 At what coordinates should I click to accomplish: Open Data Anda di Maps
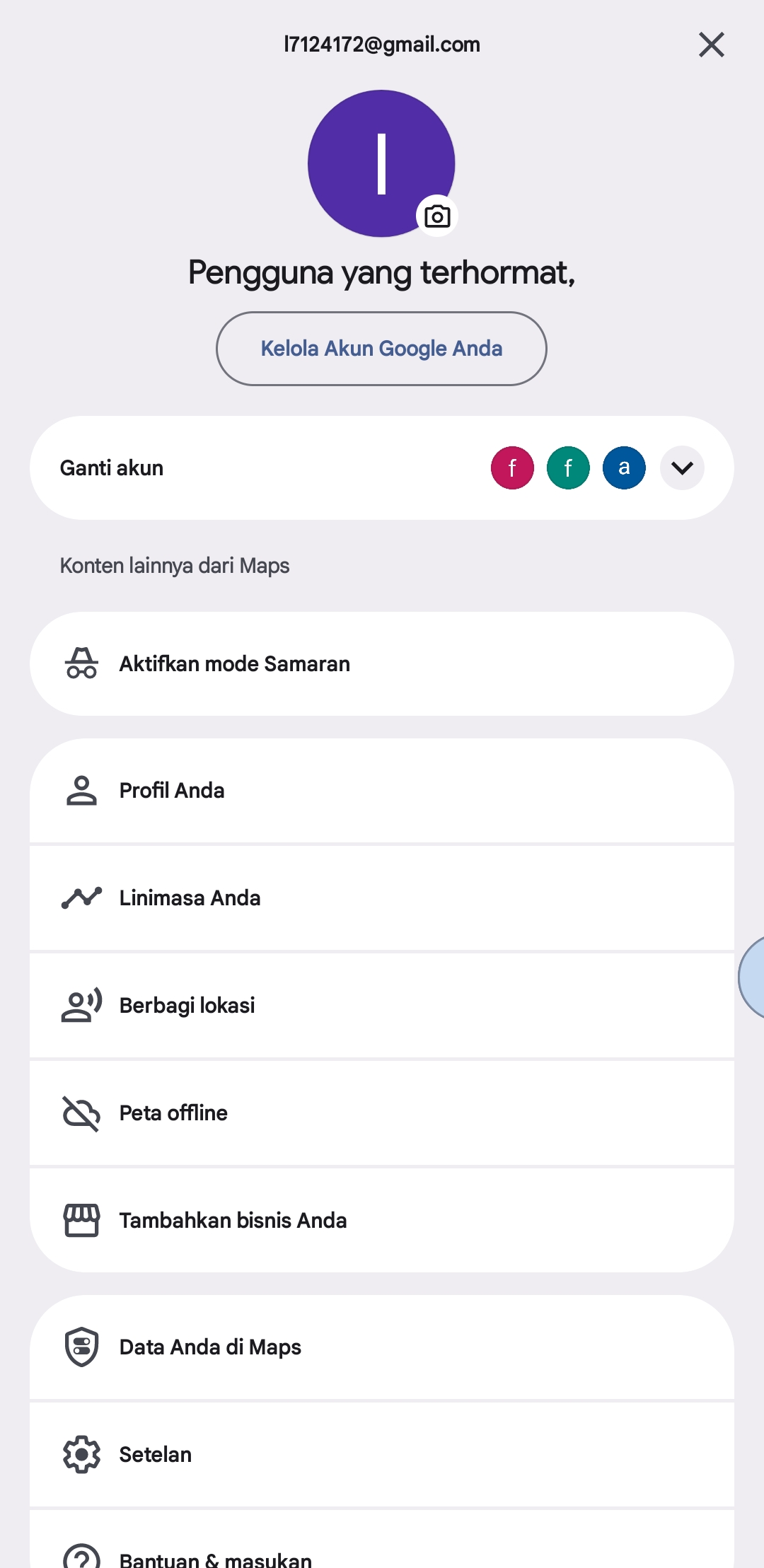(x=382, y=1347)
